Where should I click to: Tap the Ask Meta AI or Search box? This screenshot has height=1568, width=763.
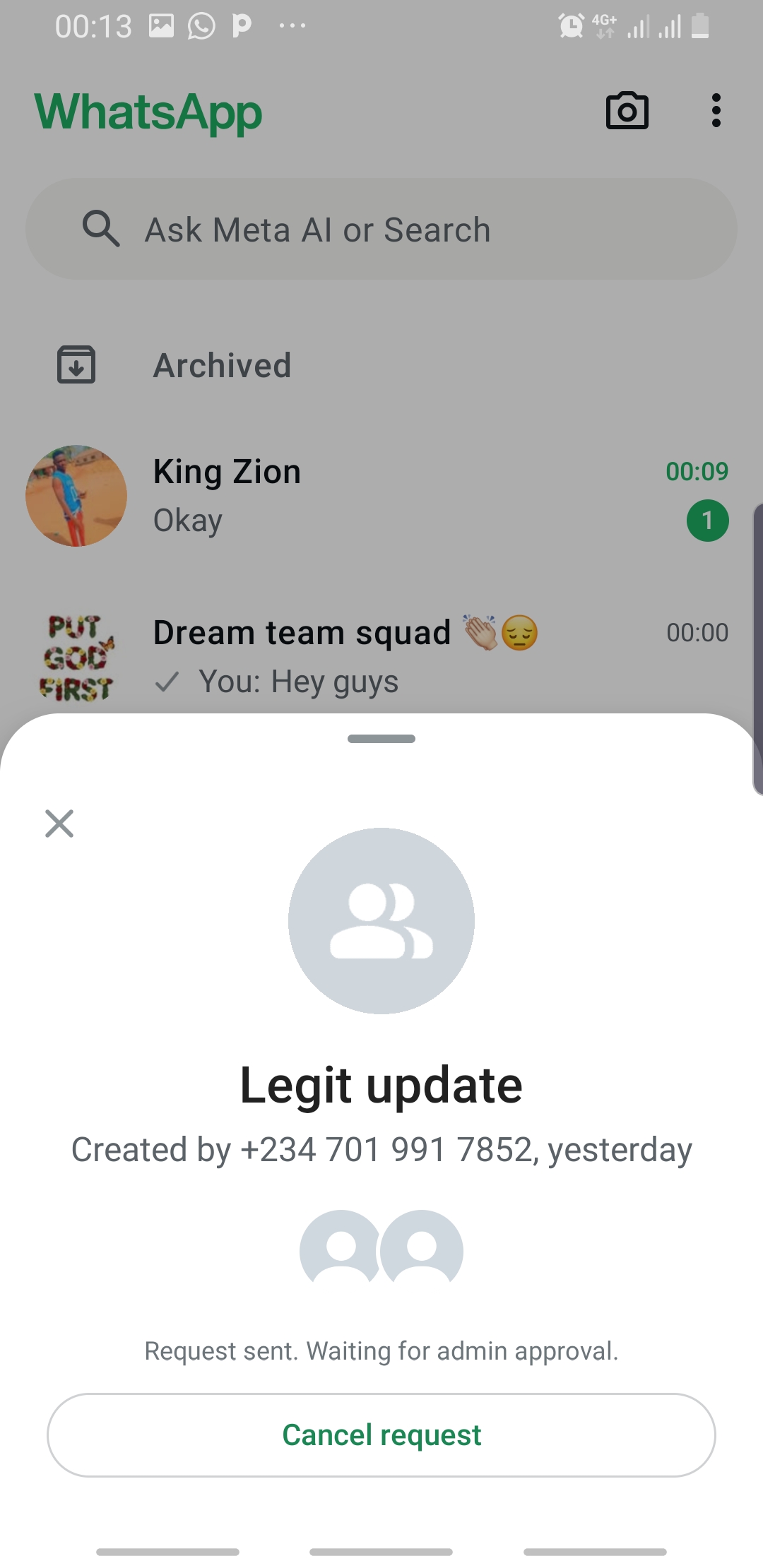(381, 229)
